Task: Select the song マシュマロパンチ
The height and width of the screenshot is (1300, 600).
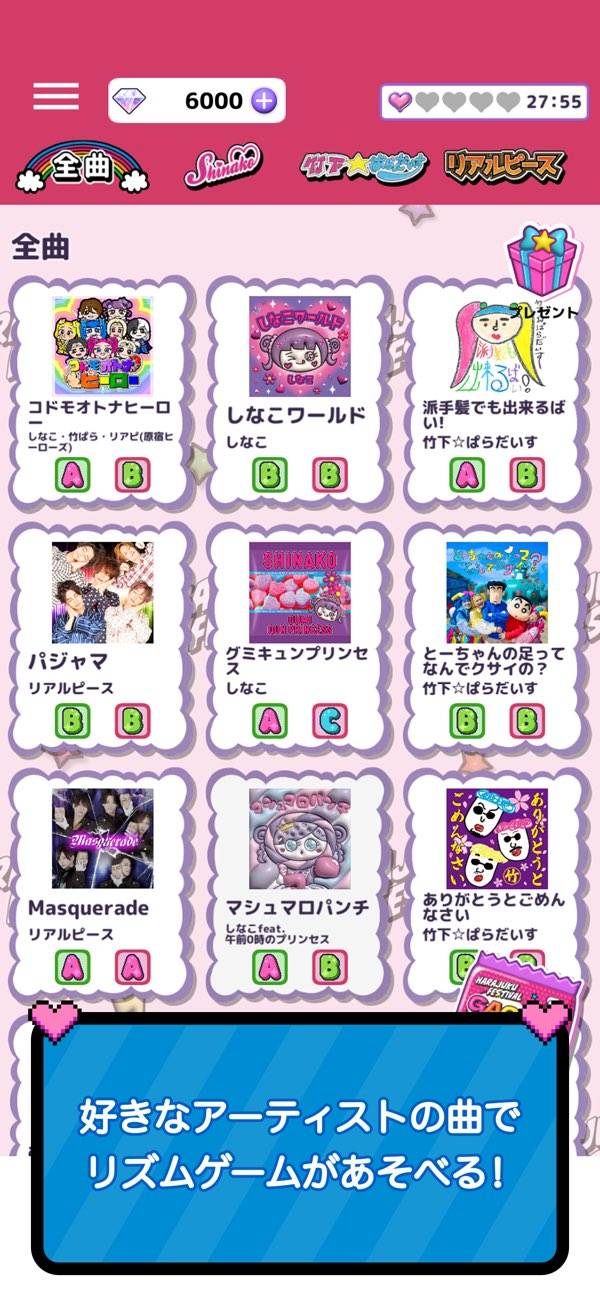Action: coord(299,840)
